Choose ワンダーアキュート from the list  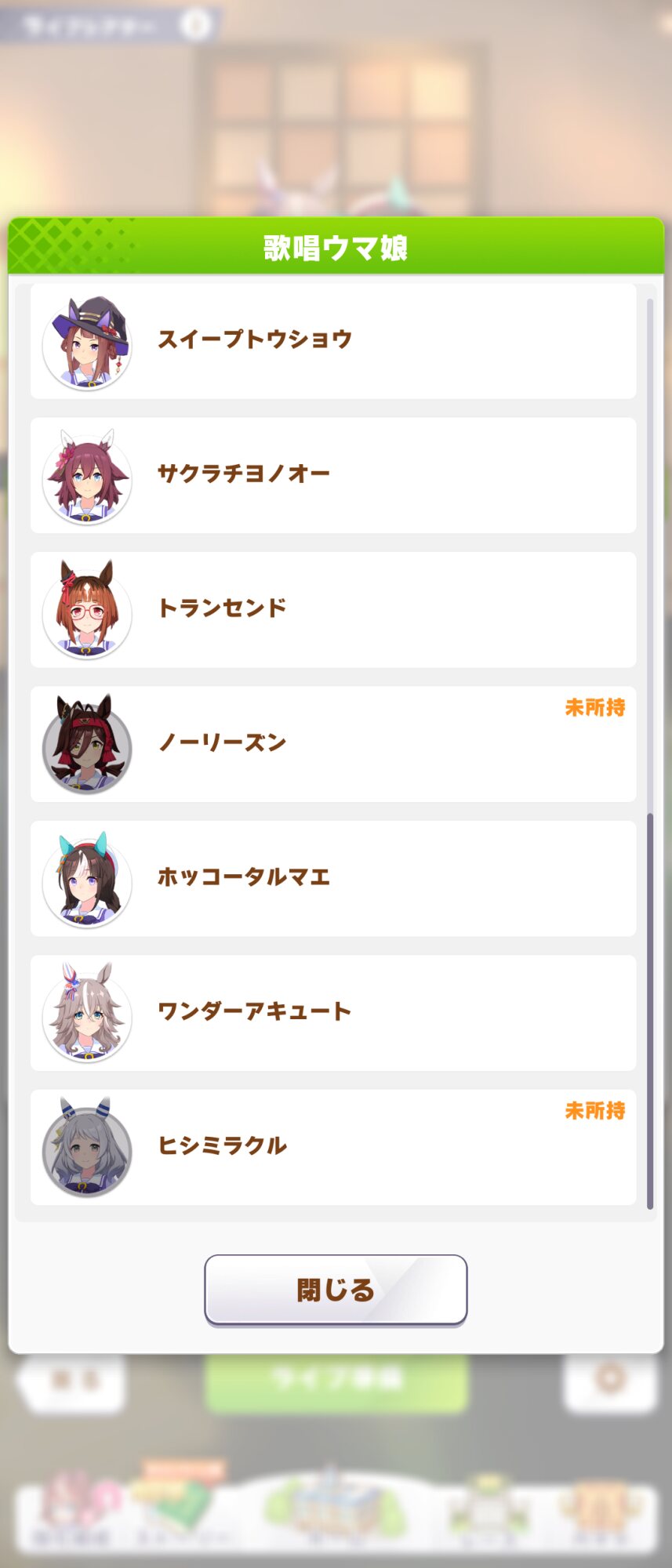pyautogui.click(x=332, y=1012)
